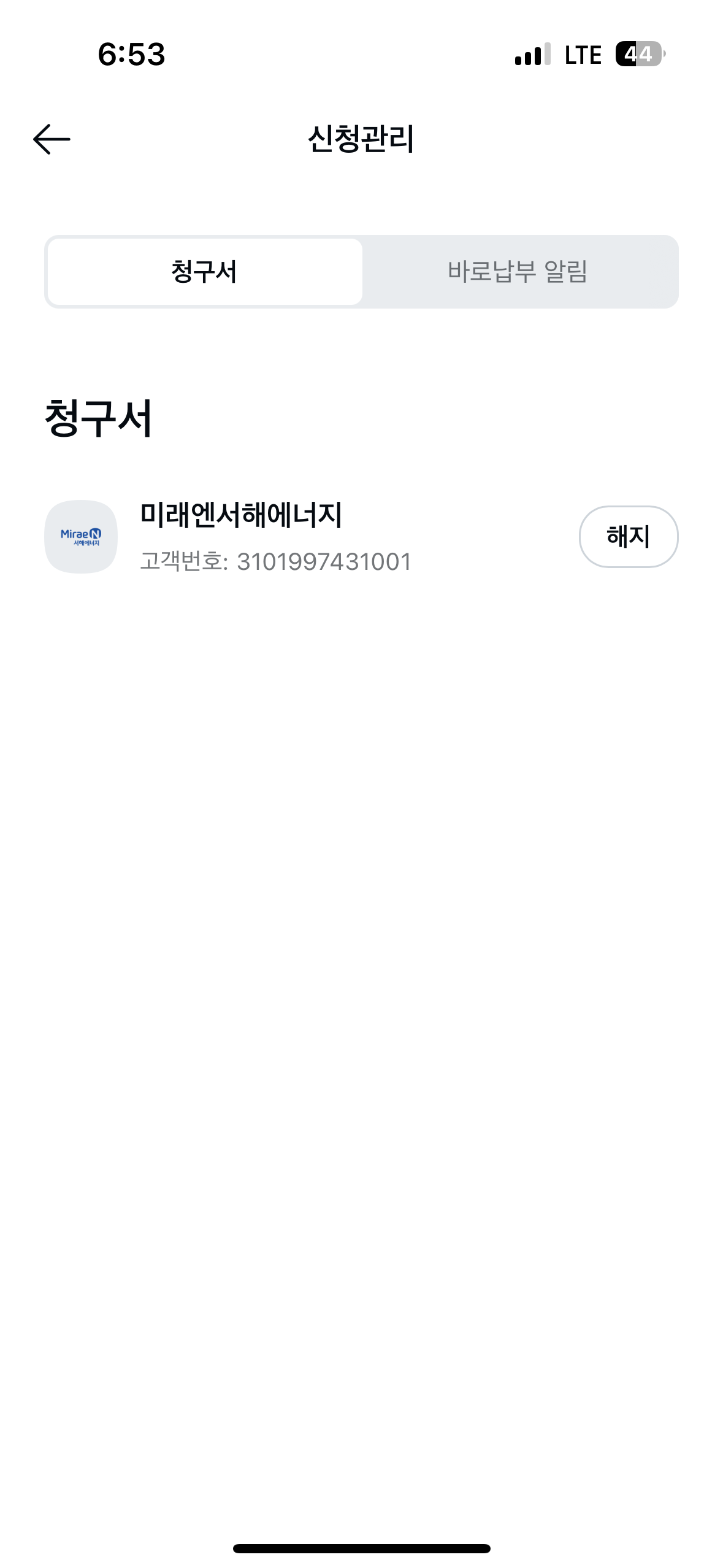723x1568 pixels.
Task: Go back using the arrow icon
Action: point(52,139)
